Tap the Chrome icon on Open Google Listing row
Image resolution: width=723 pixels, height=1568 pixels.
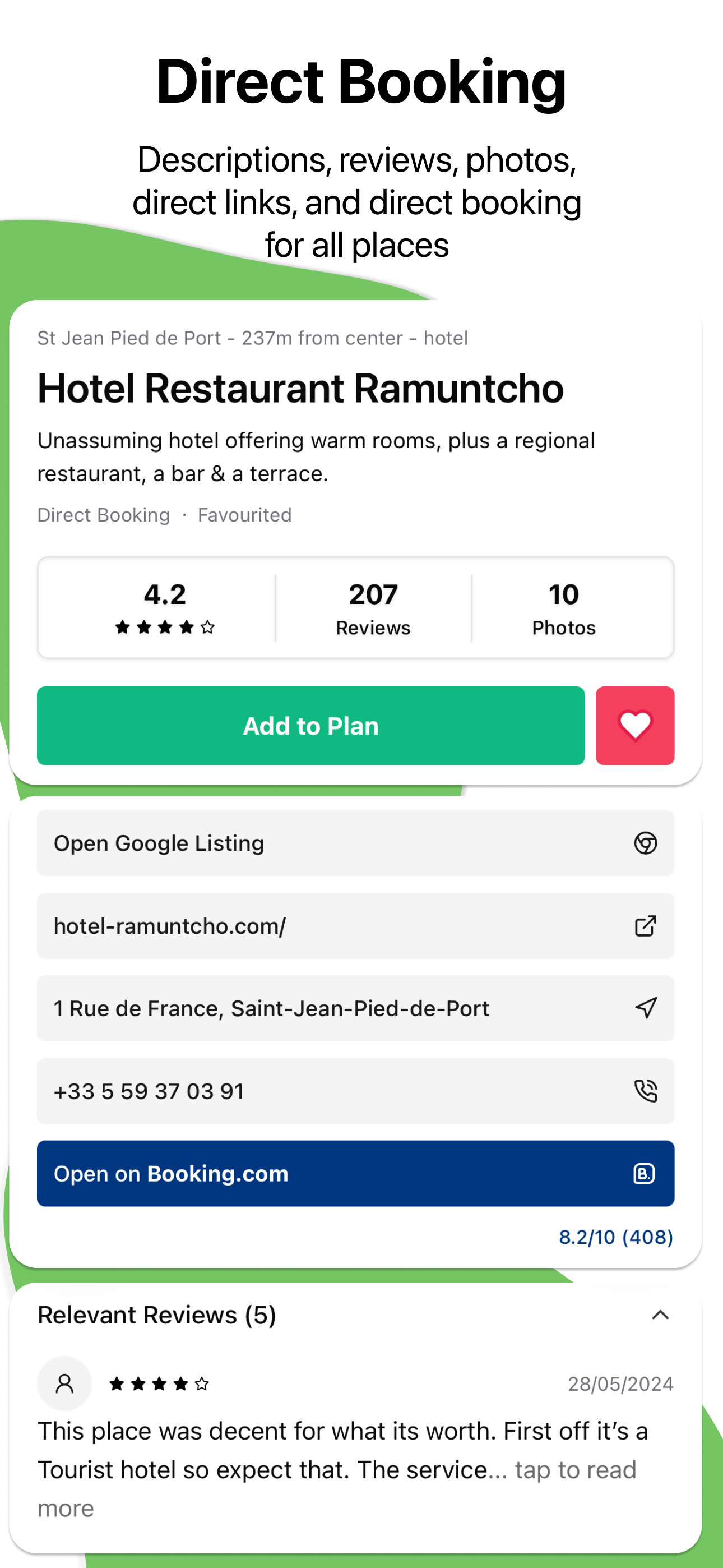click(646, 843)
